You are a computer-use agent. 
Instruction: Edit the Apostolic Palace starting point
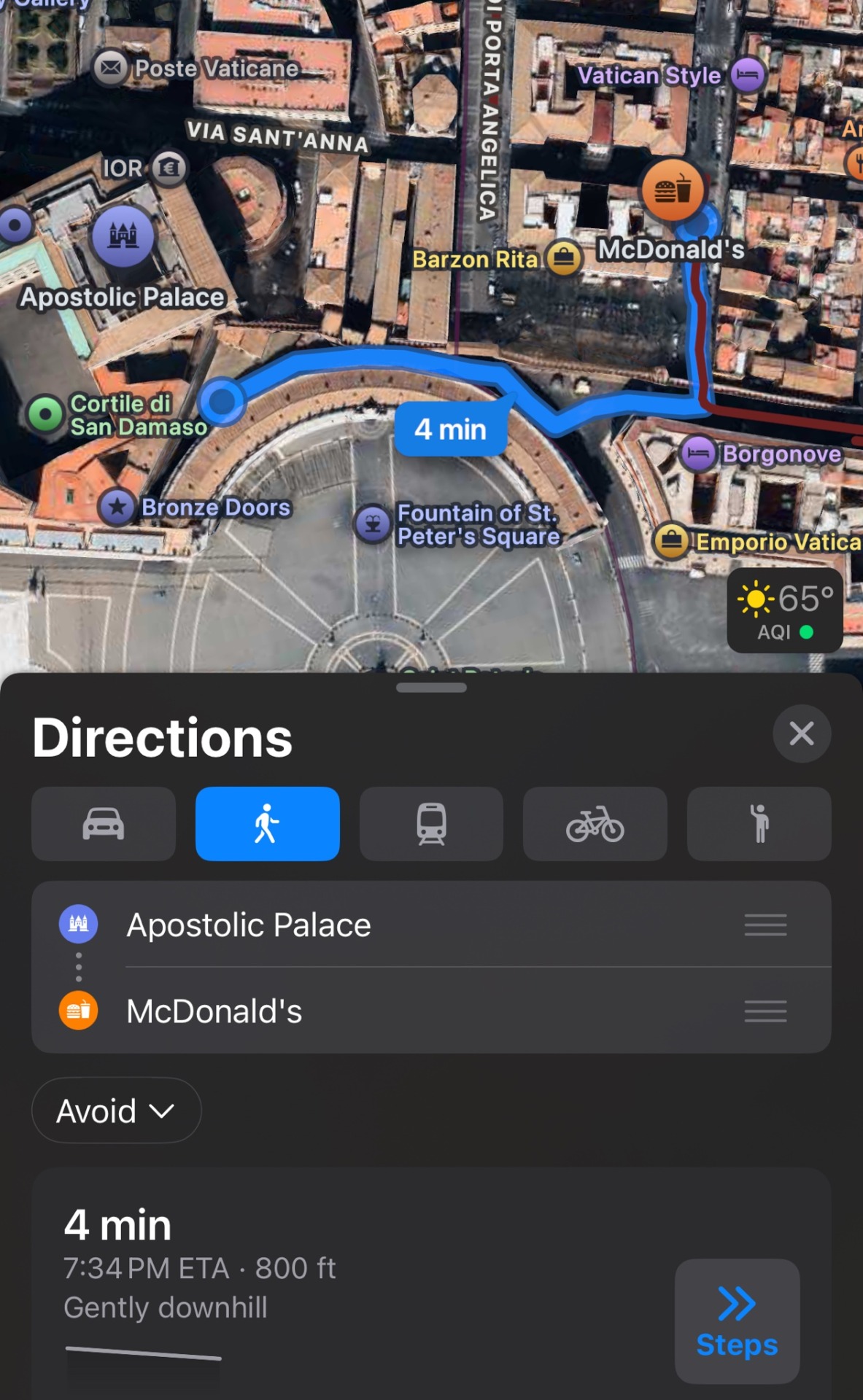click(248, 925)
